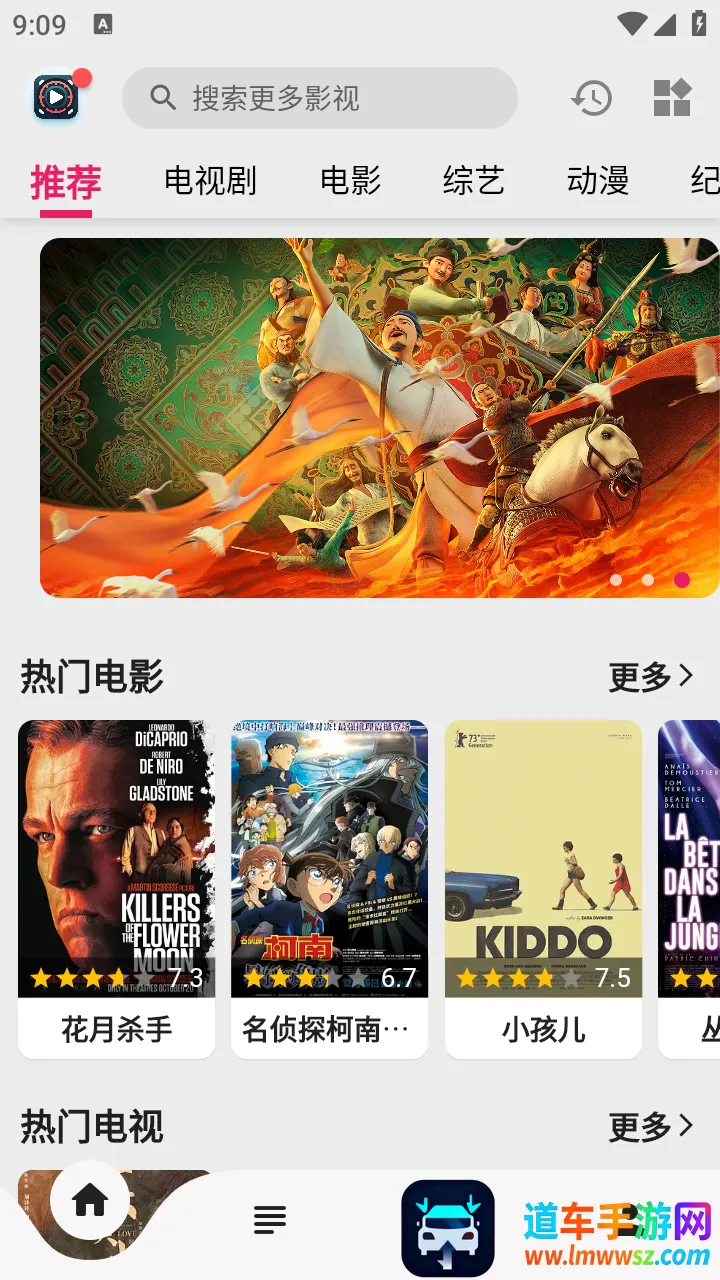Select the 推荐 tab
This screenshot has width=720, height=1280.
66,183
